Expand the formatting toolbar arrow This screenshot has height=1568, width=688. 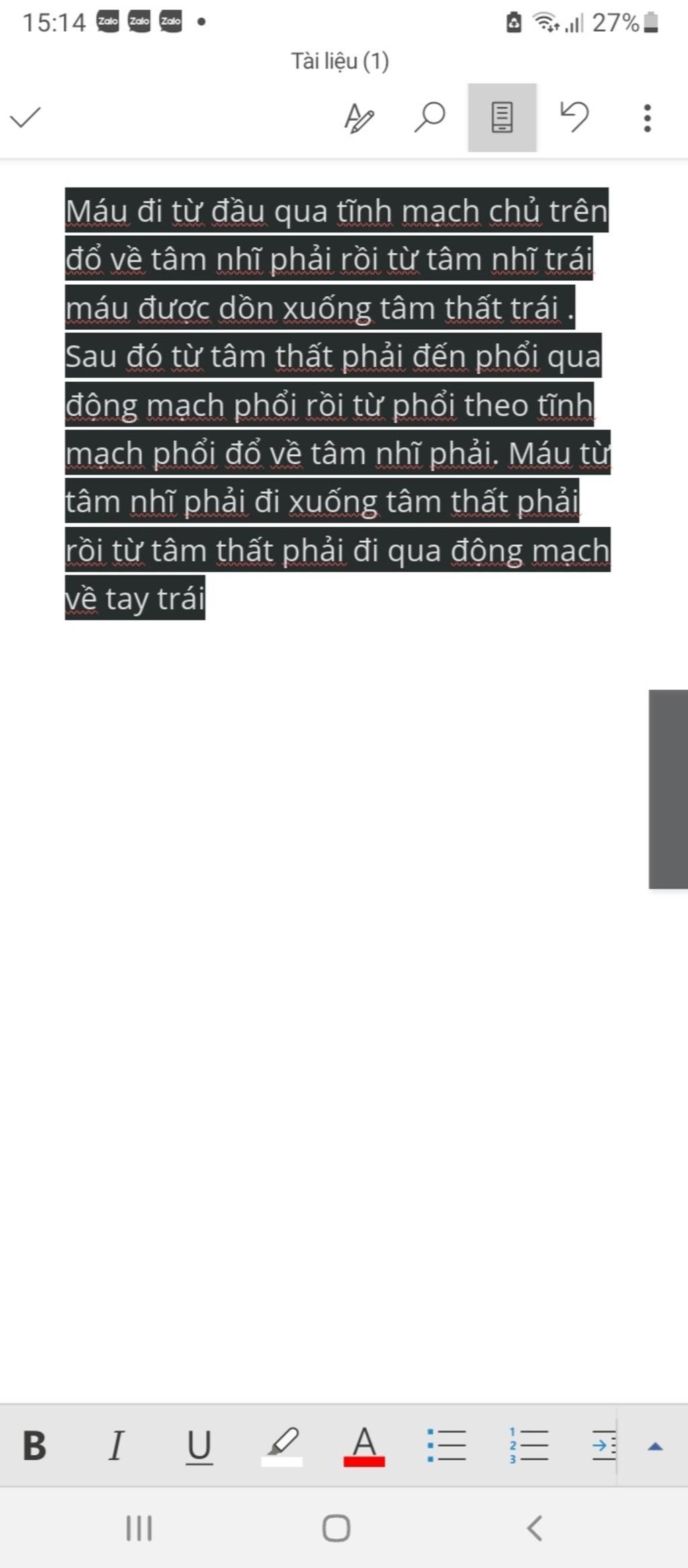click(x=655, y=1446)
